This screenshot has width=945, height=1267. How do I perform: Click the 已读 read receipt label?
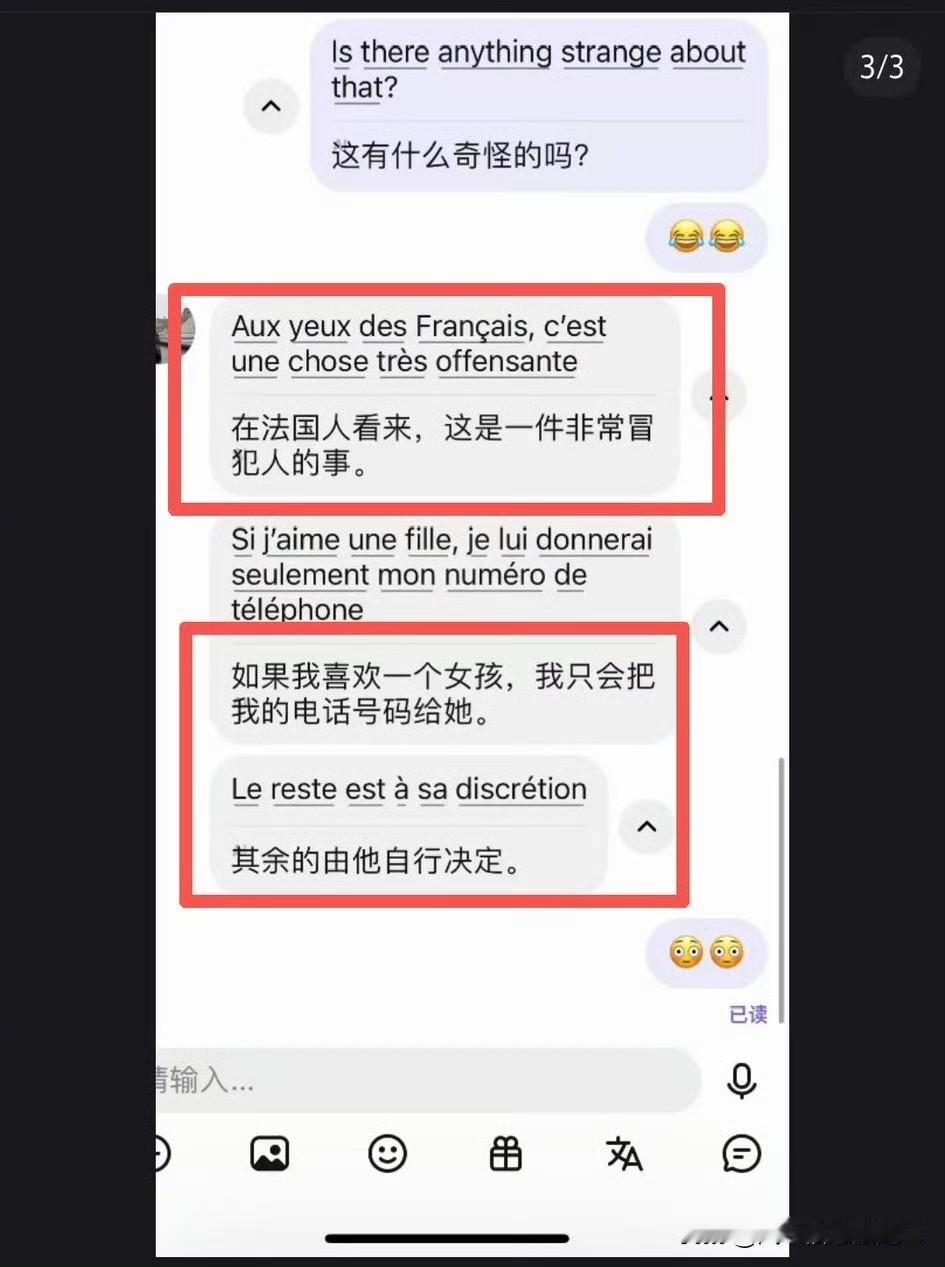click(748, 1014)
